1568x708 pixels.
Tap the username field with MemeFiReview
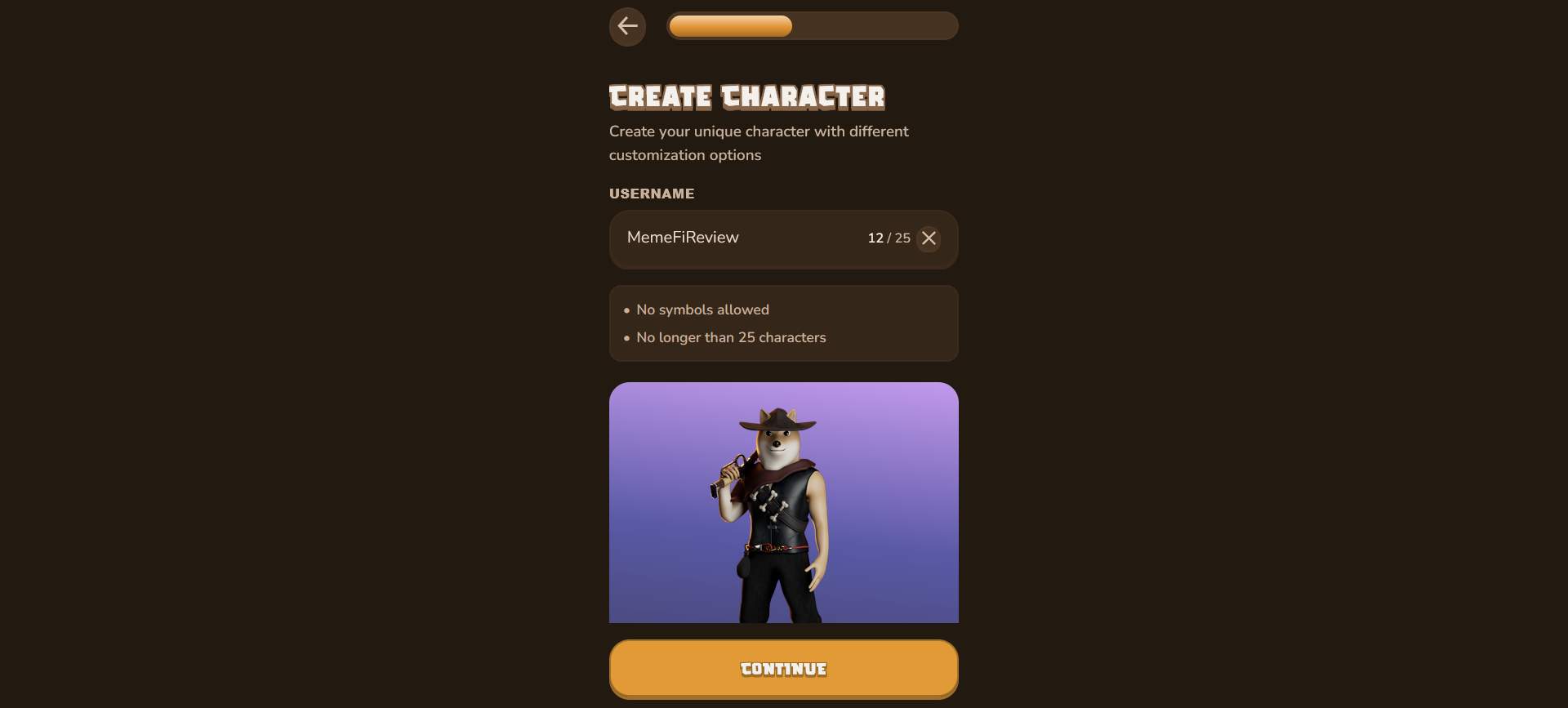click(x=735, y=238)
